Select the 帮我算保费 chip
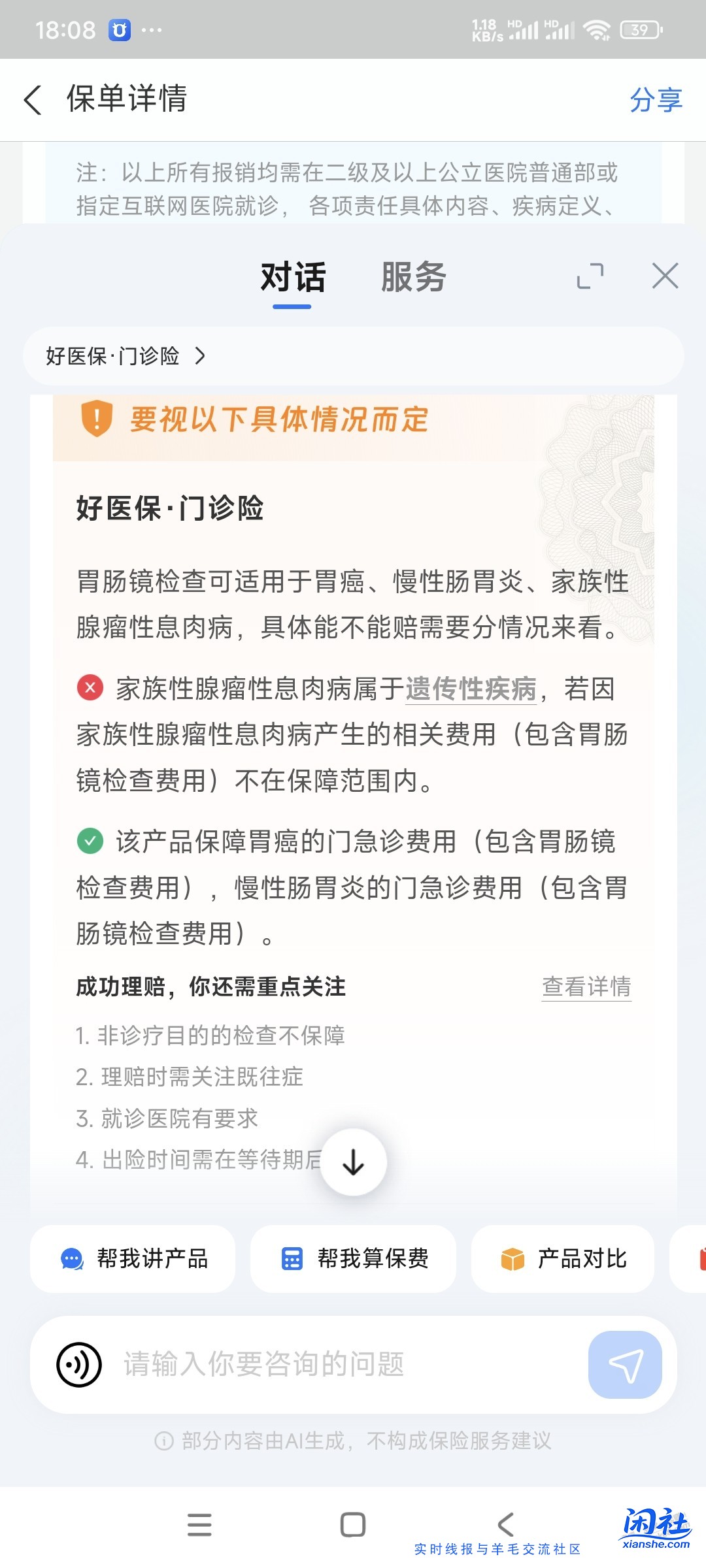This screenshot has height=1568, width=706. (354, 1258)
